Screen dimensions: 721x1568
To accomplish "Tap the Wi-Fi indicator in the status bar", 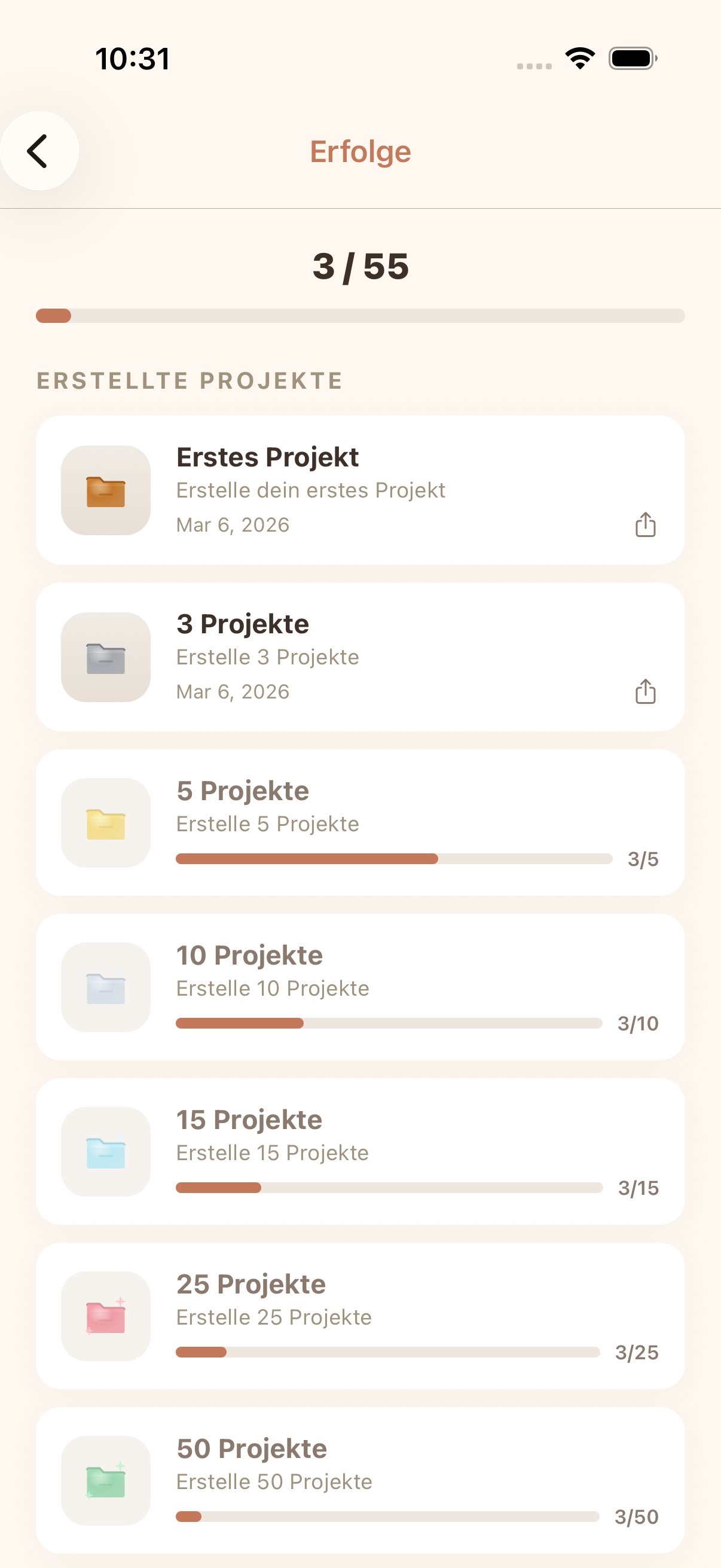I will click(579, 57).
